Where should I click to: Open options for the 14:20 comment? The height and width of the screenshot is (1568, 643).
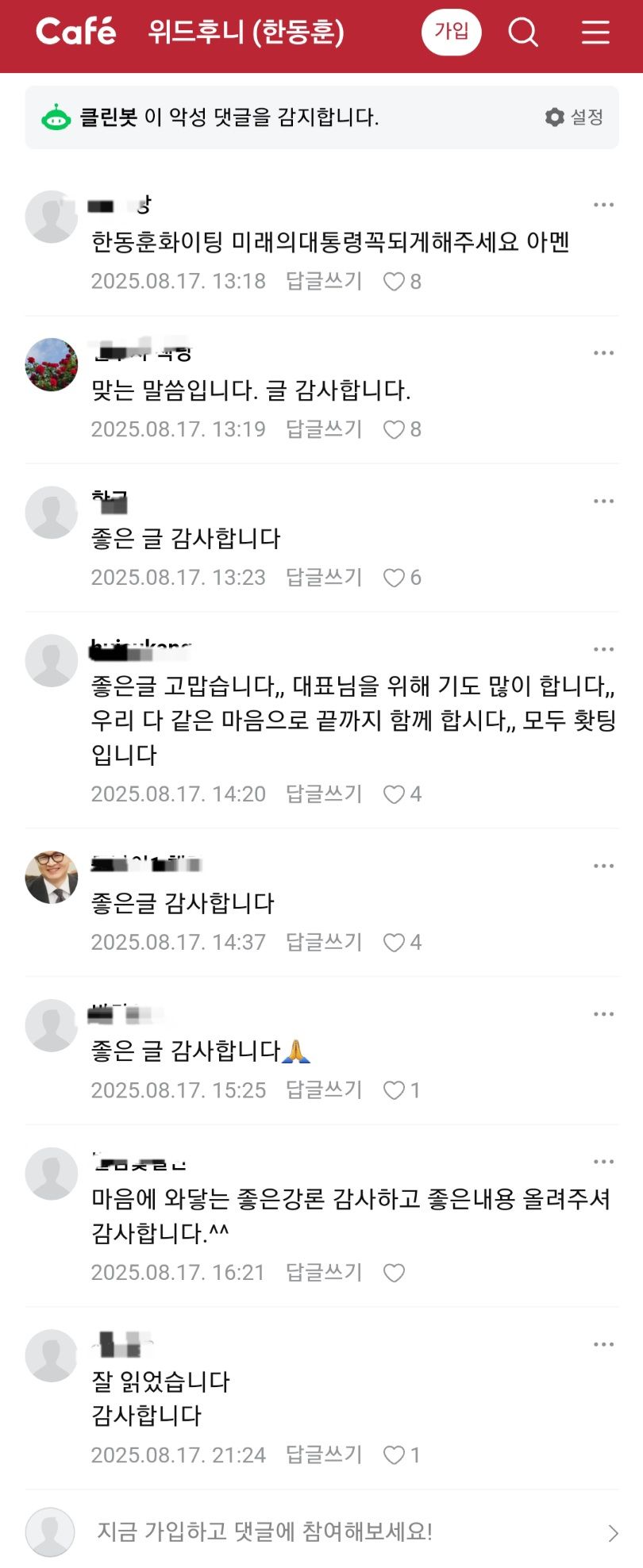coord(603,649)
